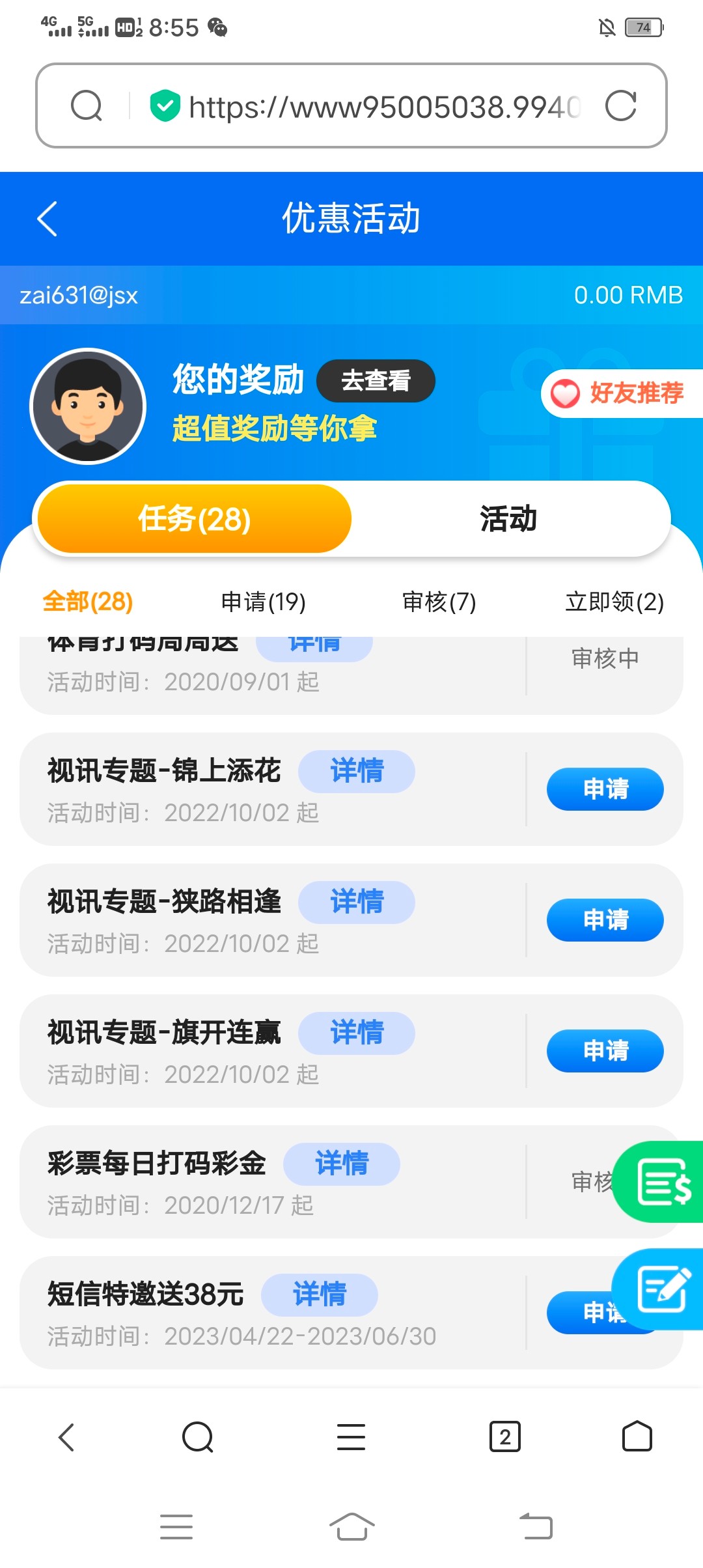The height and width of the screenshot is (1568, 703).
Task: Show tasks under 审核(7)
Action: pos(439,602)
